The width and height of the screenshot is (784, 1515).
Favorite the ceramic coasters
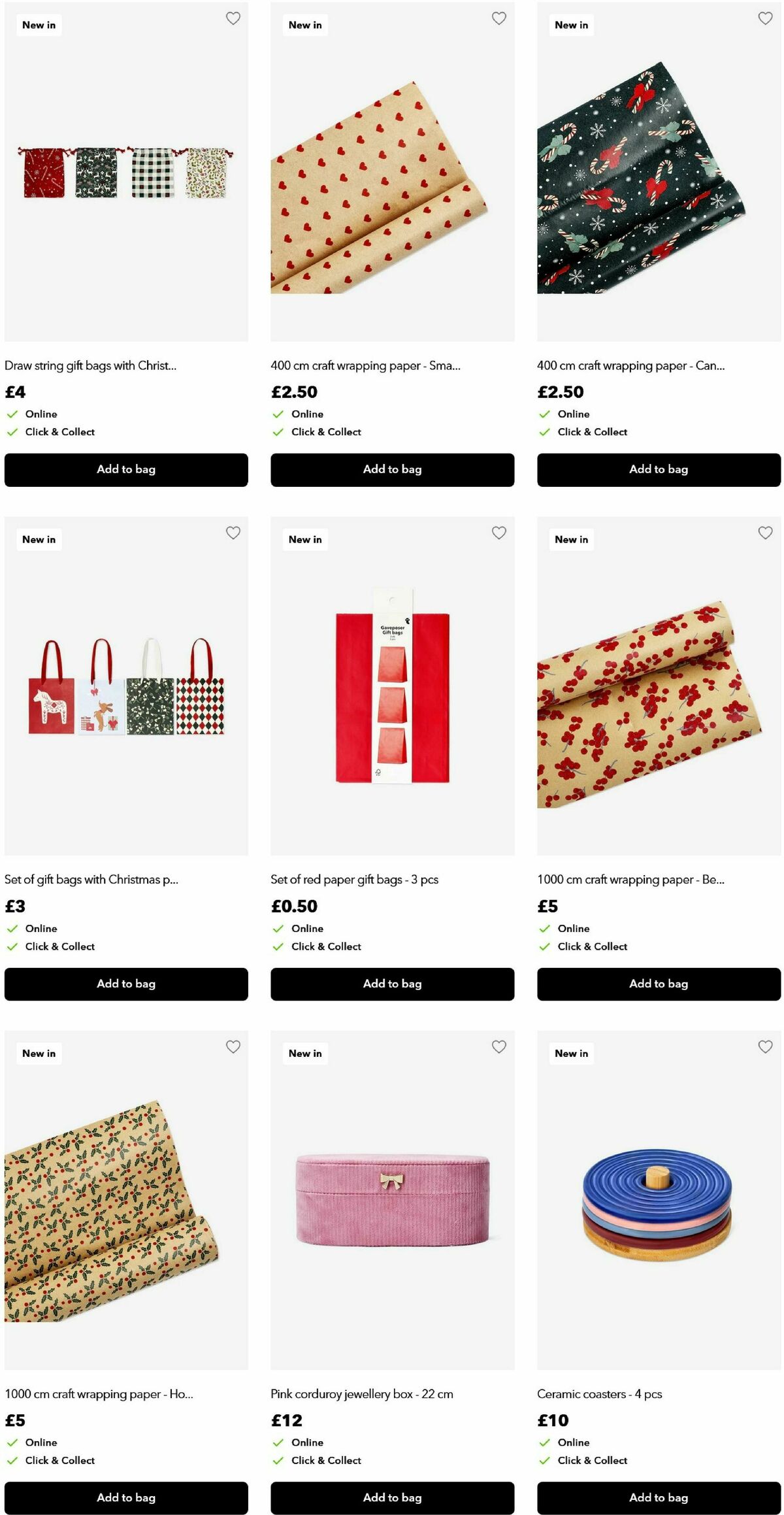(x=765, y=1047)
